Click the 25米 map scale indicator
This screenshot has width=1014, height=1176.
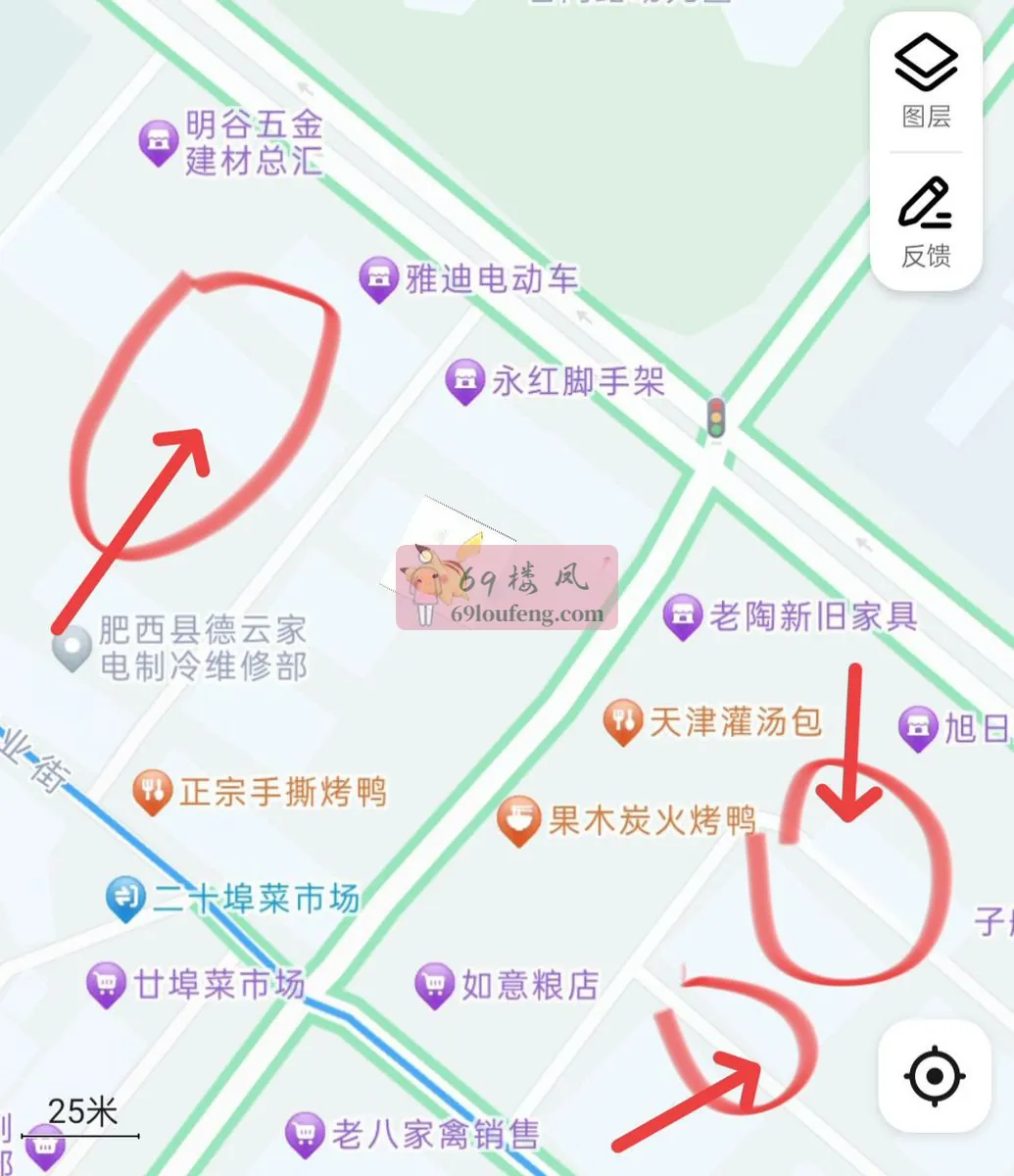point(82,1113)
